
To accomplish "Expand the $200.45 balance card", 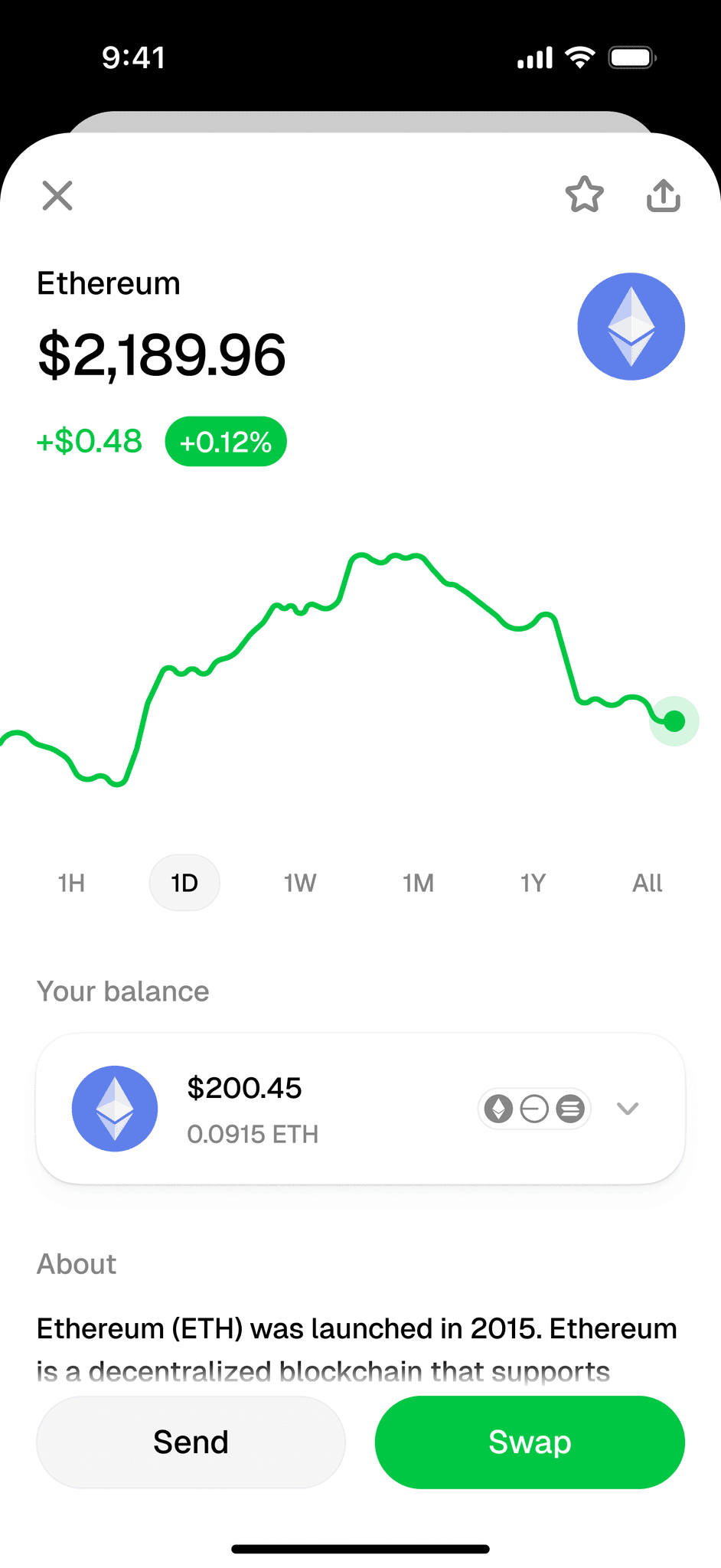I will pos(628,1109).
